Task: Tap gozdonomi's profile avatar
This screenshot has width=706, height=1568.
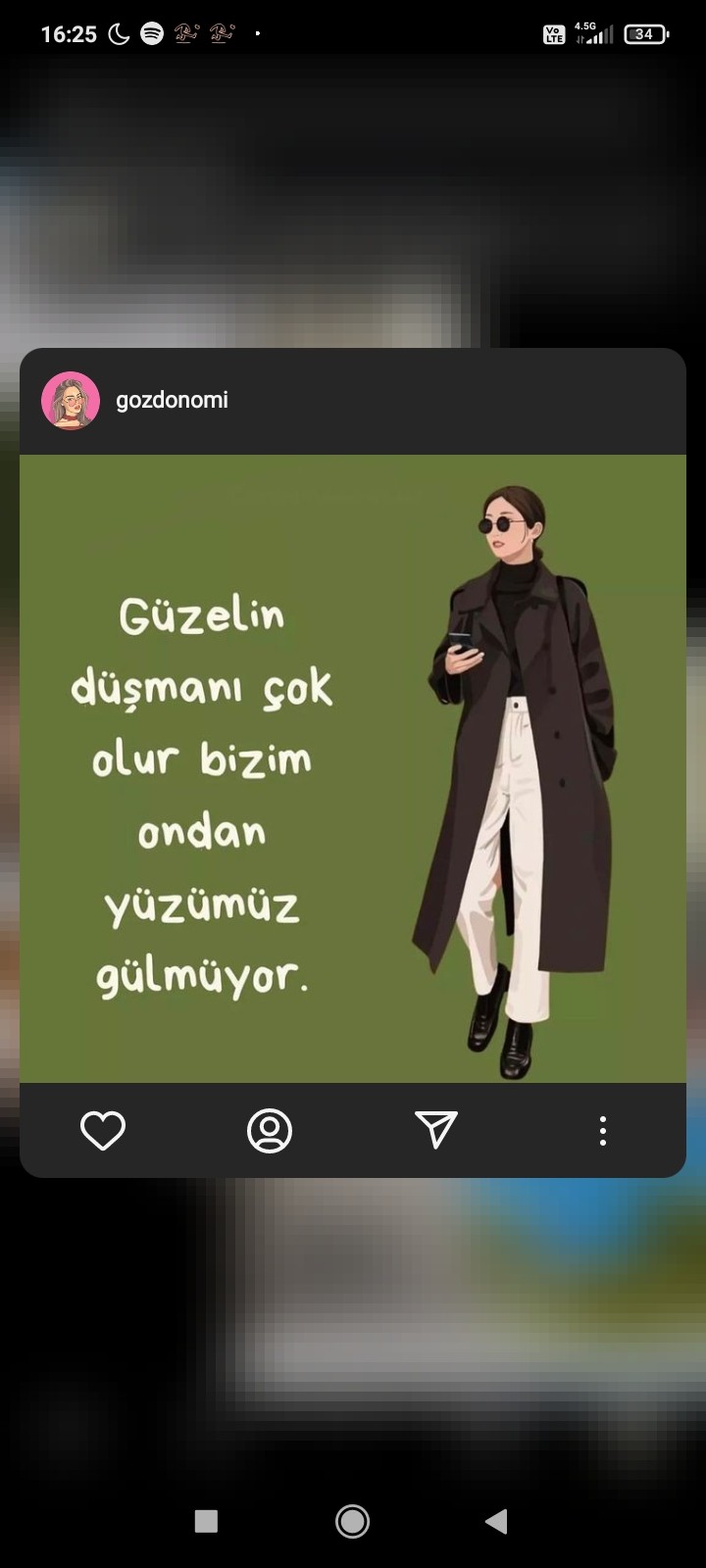Action: [71, 401]
